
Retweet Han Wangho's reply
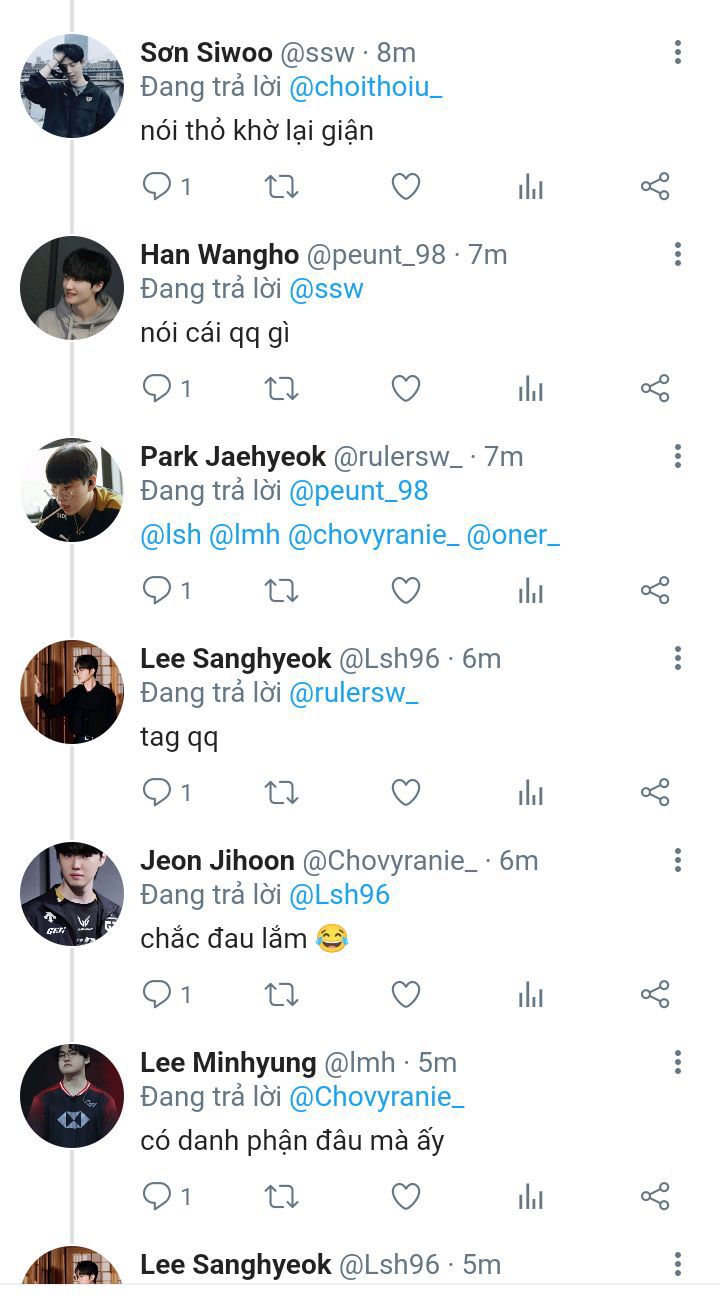click(x=282, y=388)
